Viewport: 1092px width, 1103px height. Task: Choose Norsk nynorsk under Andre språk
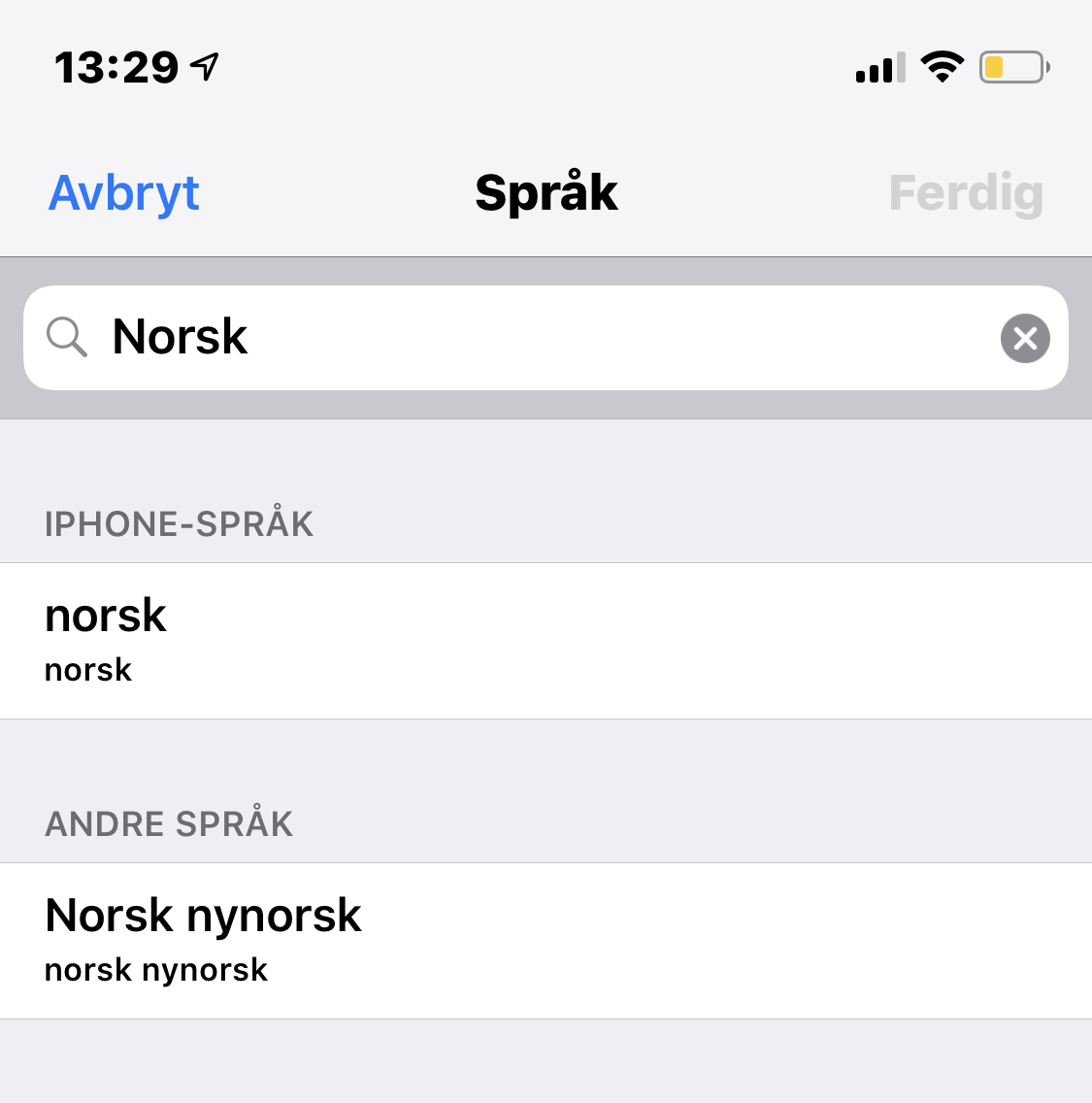[546, 940]
